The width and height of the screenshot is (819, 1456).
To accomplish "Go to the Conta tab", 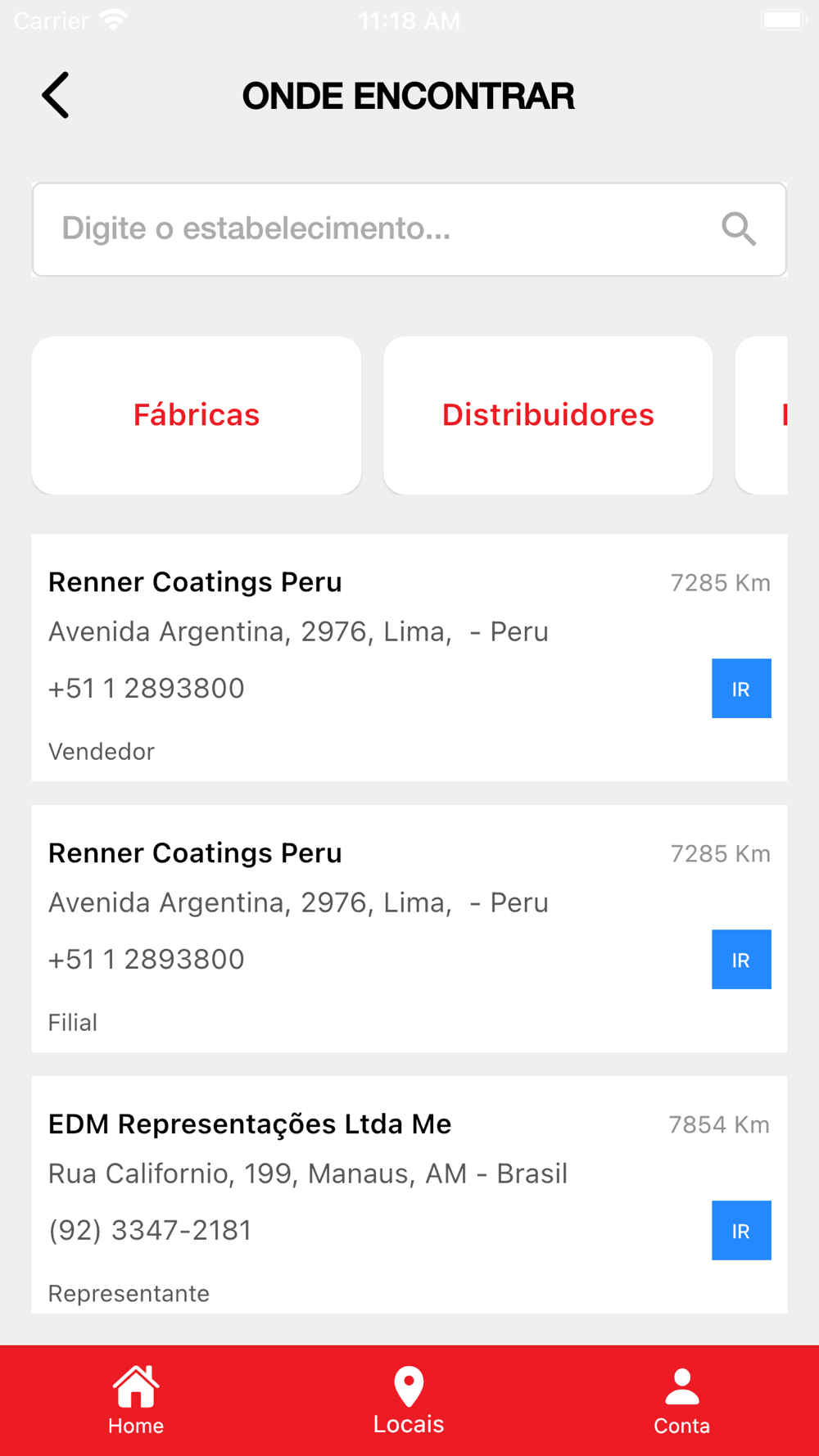I will [x=681, y=1400].
